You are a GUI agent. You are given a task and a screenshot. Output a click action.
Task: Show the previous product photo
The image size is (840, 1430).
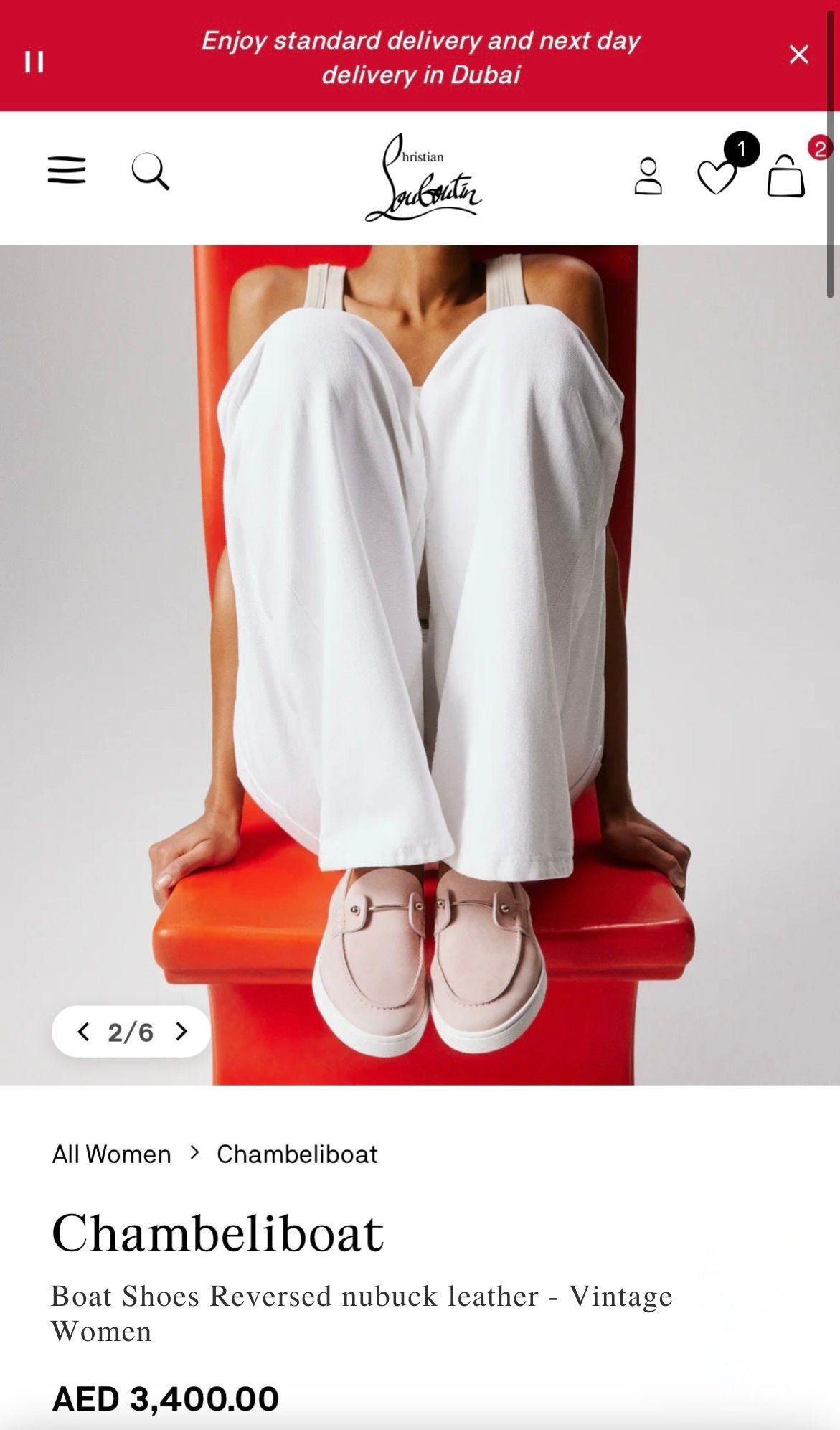tap(84, 1032)
